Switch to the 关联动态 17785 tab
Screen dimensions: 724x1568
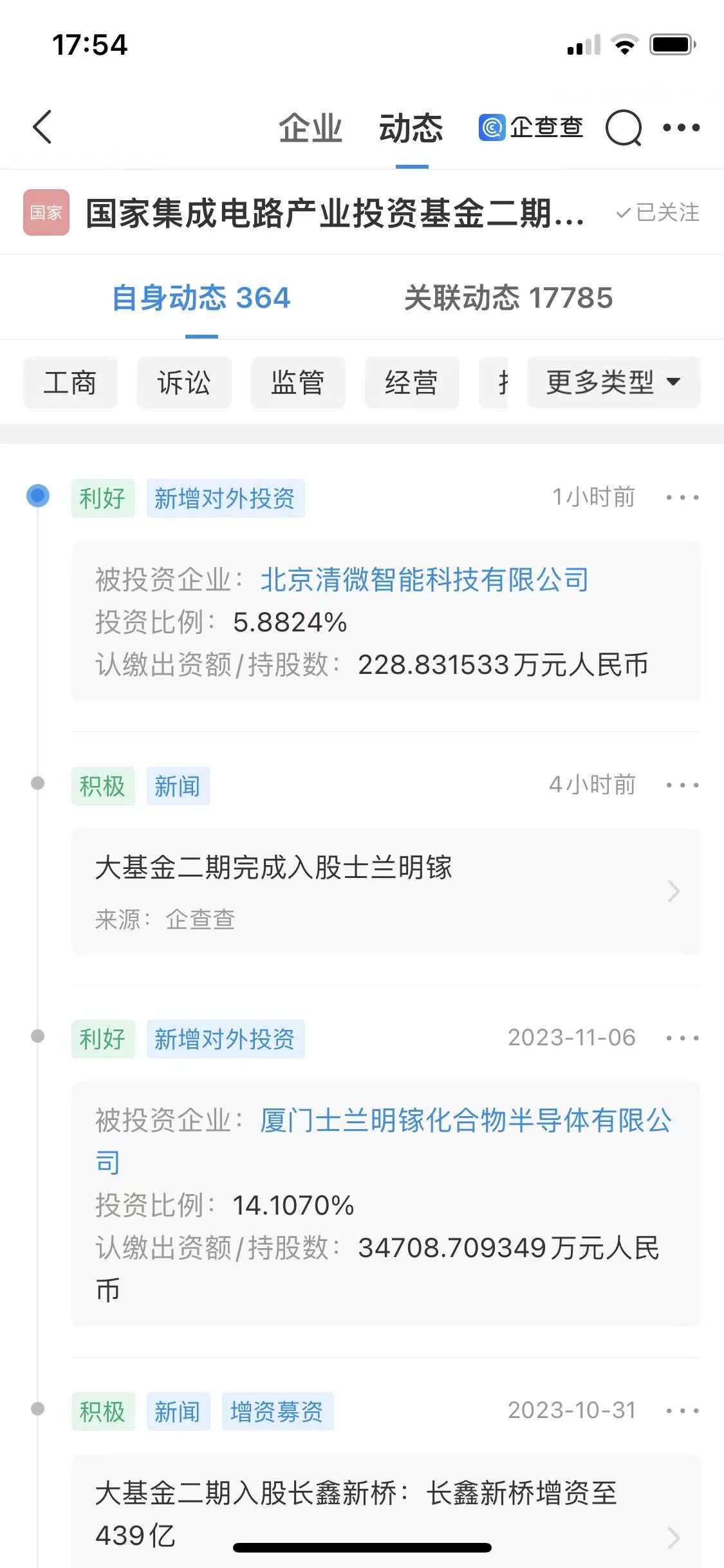point(509,298)
